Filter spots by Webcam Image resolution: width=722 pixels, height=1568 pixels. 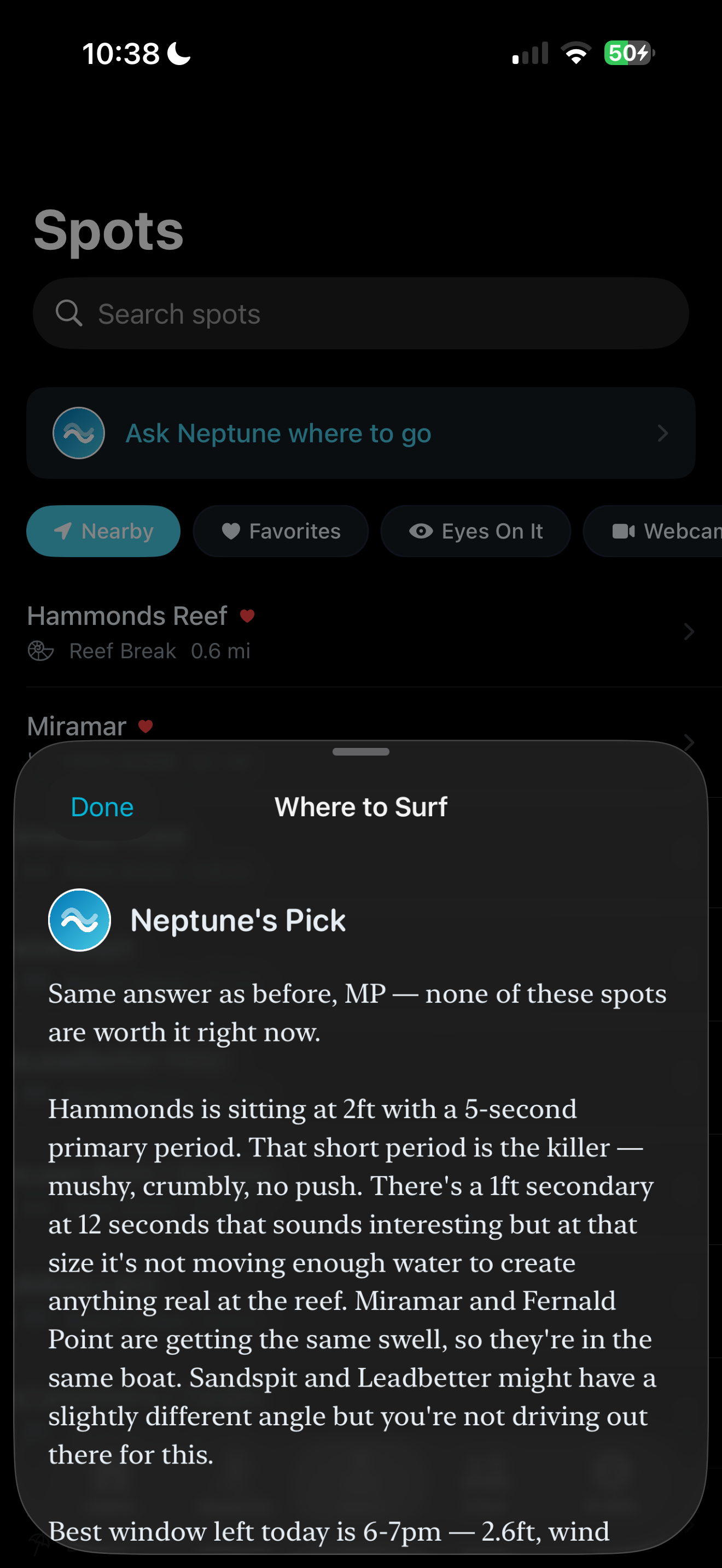click(x=663, y=531)
